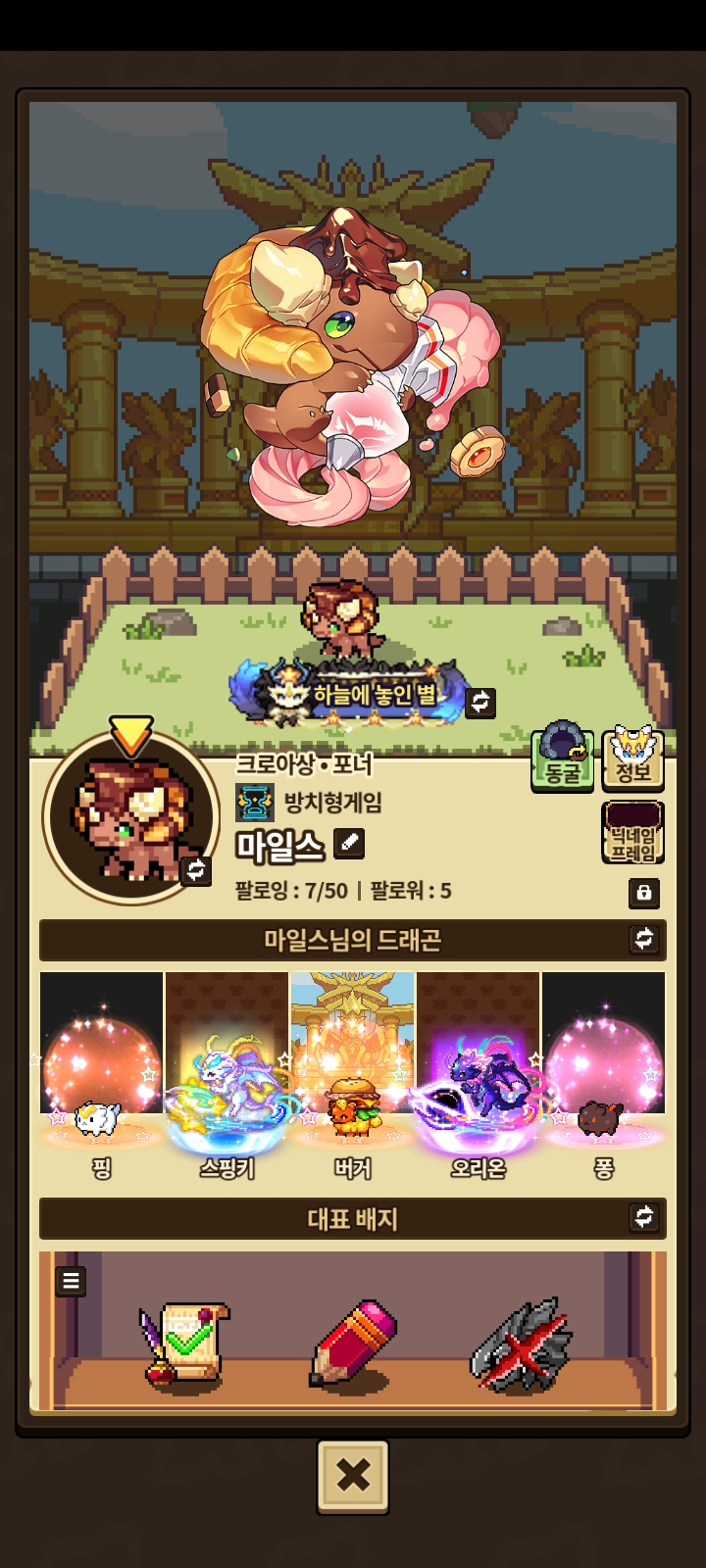Viewport: 706px width, 1568px height.
Task: Tap the crossed-out gray dragon badge
Action: point(521,1345)
